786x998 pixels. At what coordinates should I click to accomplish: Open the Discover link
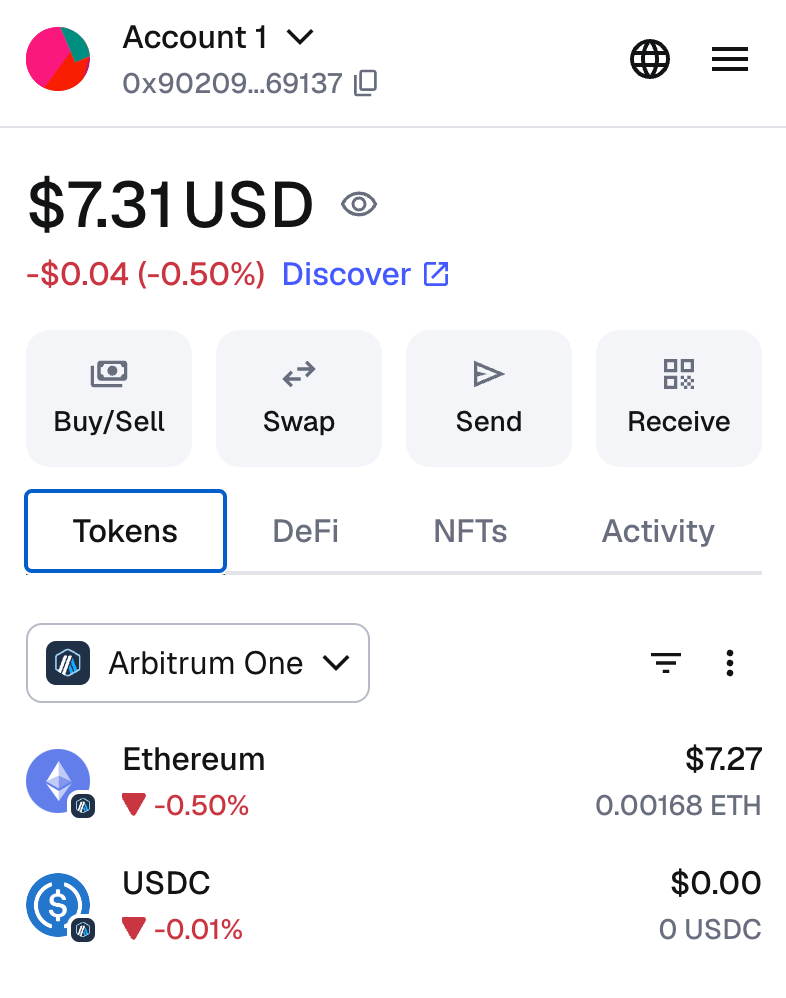pyautogui.click(x=365, y=274)
